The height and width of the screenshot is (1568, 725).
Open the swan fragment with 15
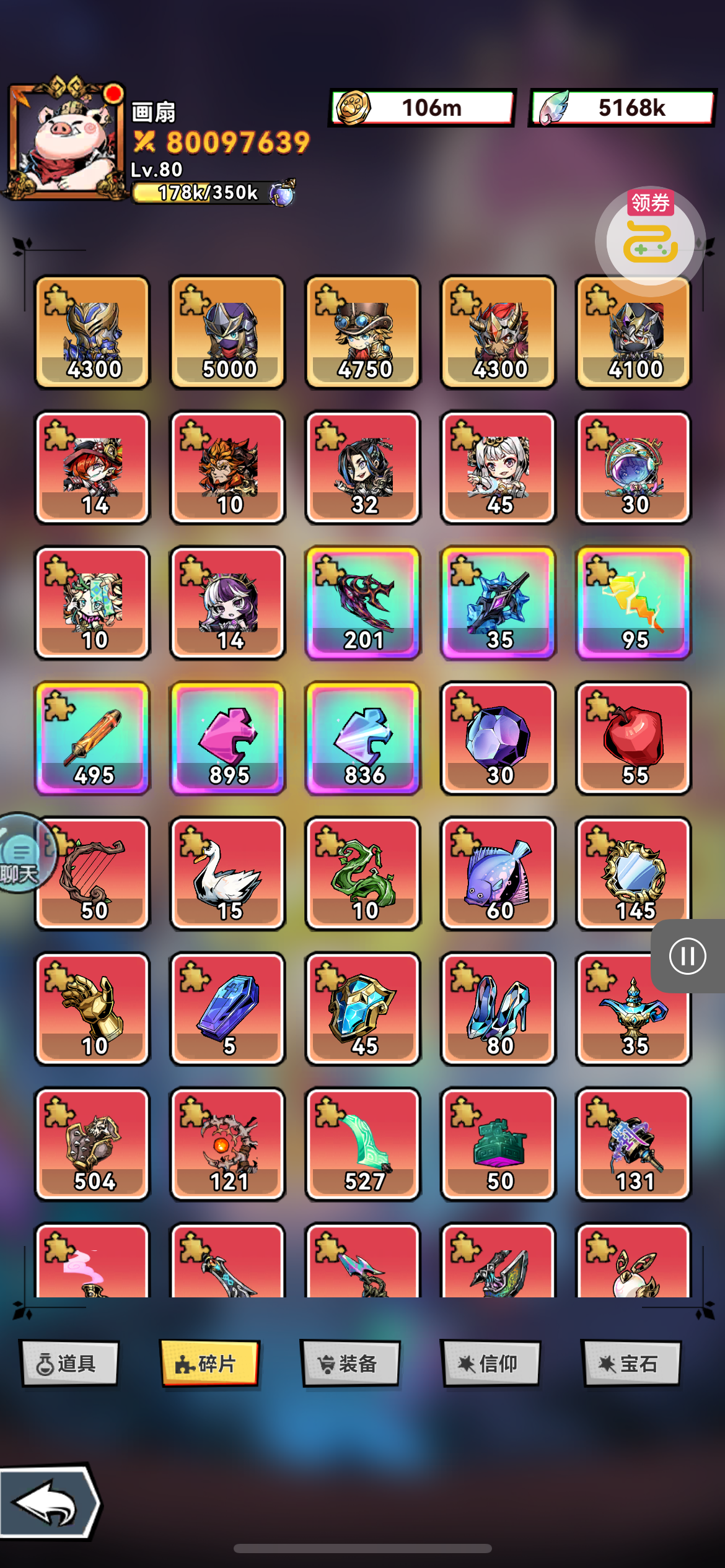coord(227,873)
